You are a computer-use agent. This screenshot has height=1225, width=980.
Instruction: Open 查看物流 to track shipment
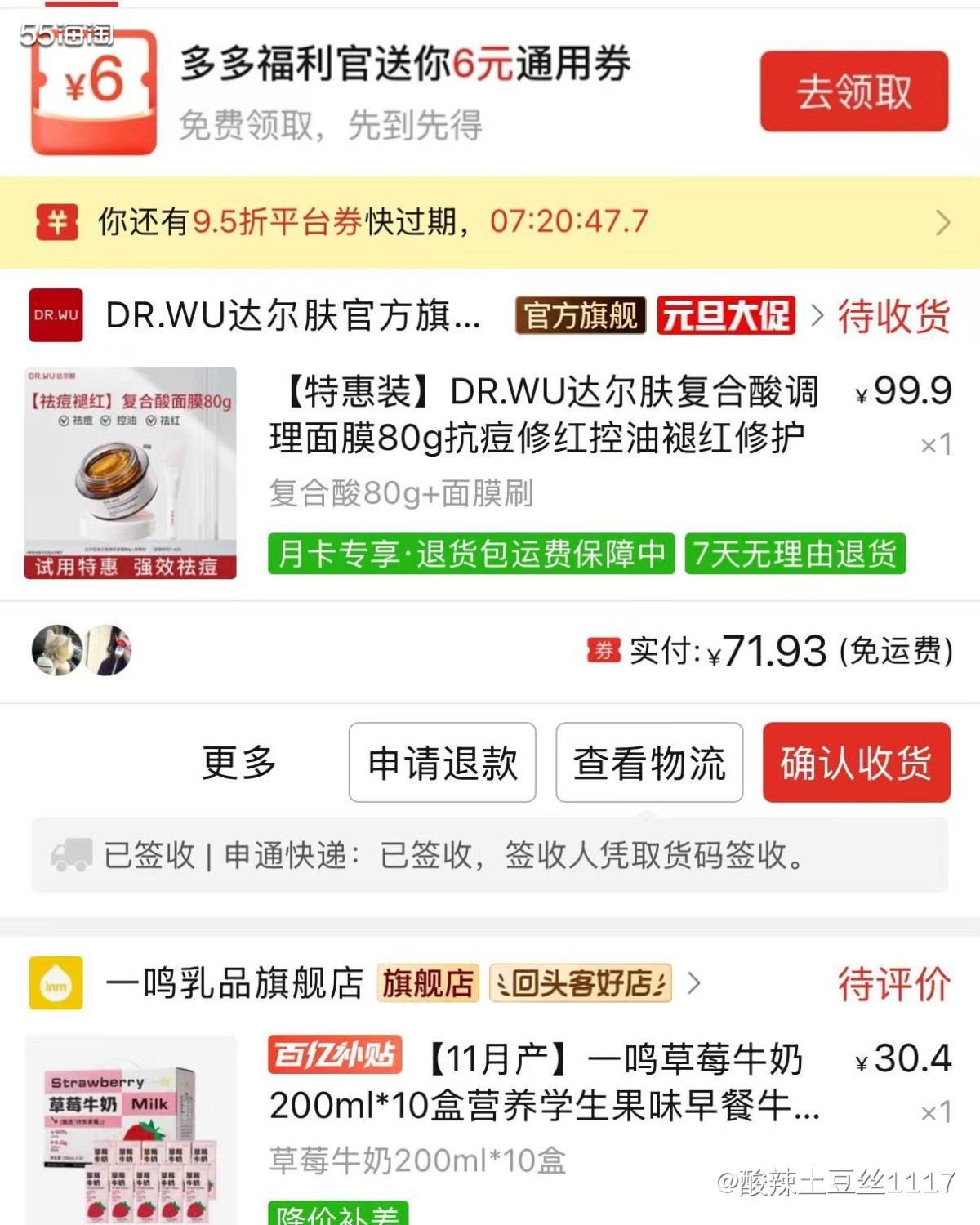[650, 762]
